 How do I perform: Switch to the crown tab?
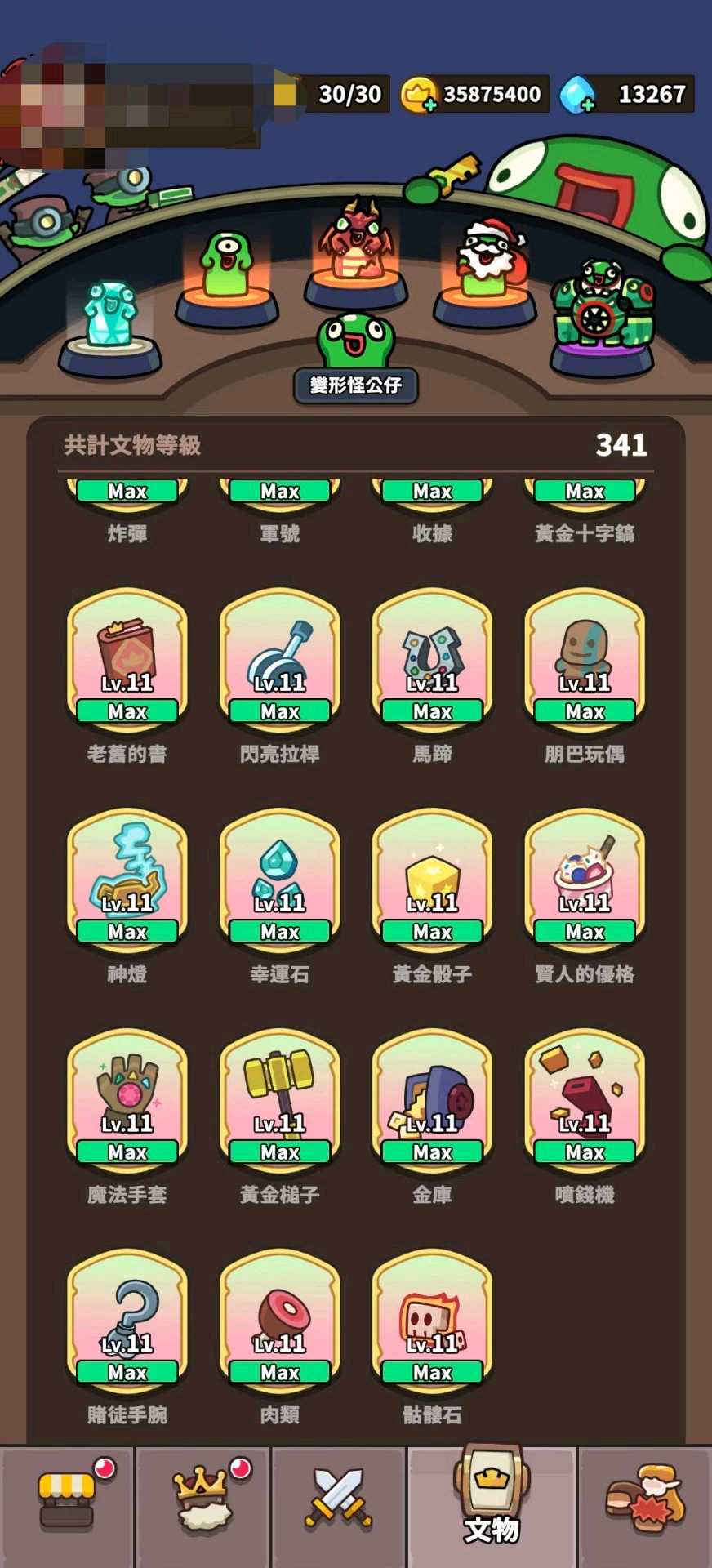[202, 1508]
